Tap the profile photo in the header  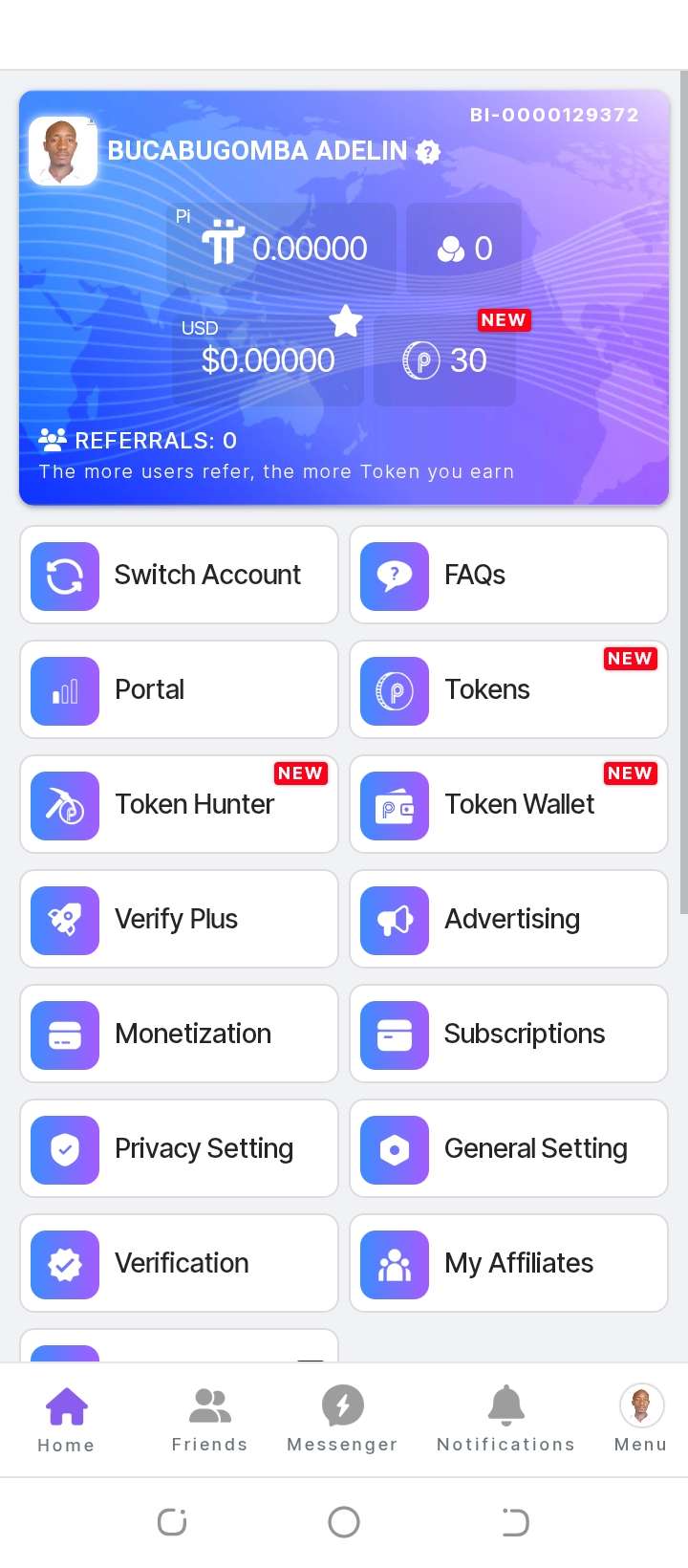point(63,151)
